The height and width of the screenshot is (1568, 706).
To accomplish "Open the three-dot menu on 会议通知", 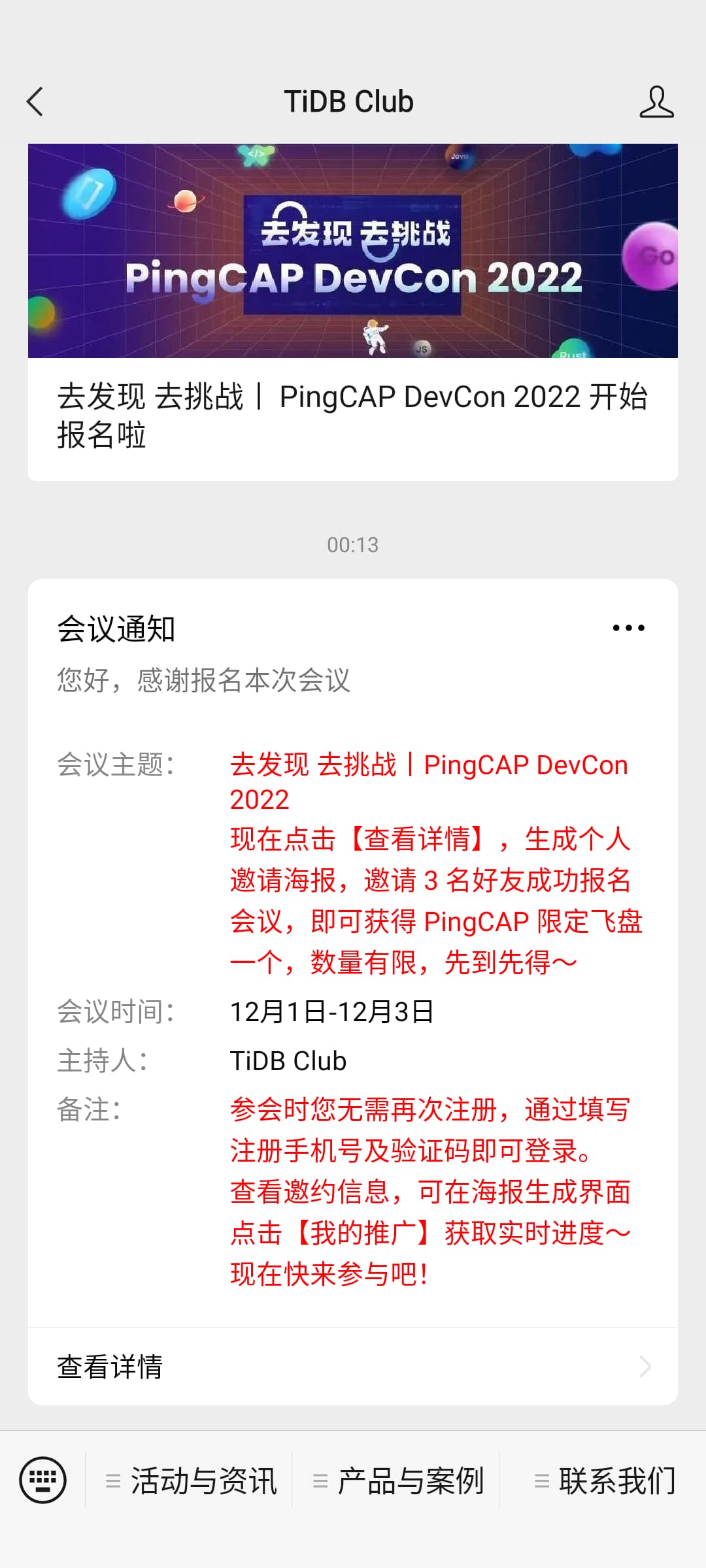I will [x=628, y=628].
